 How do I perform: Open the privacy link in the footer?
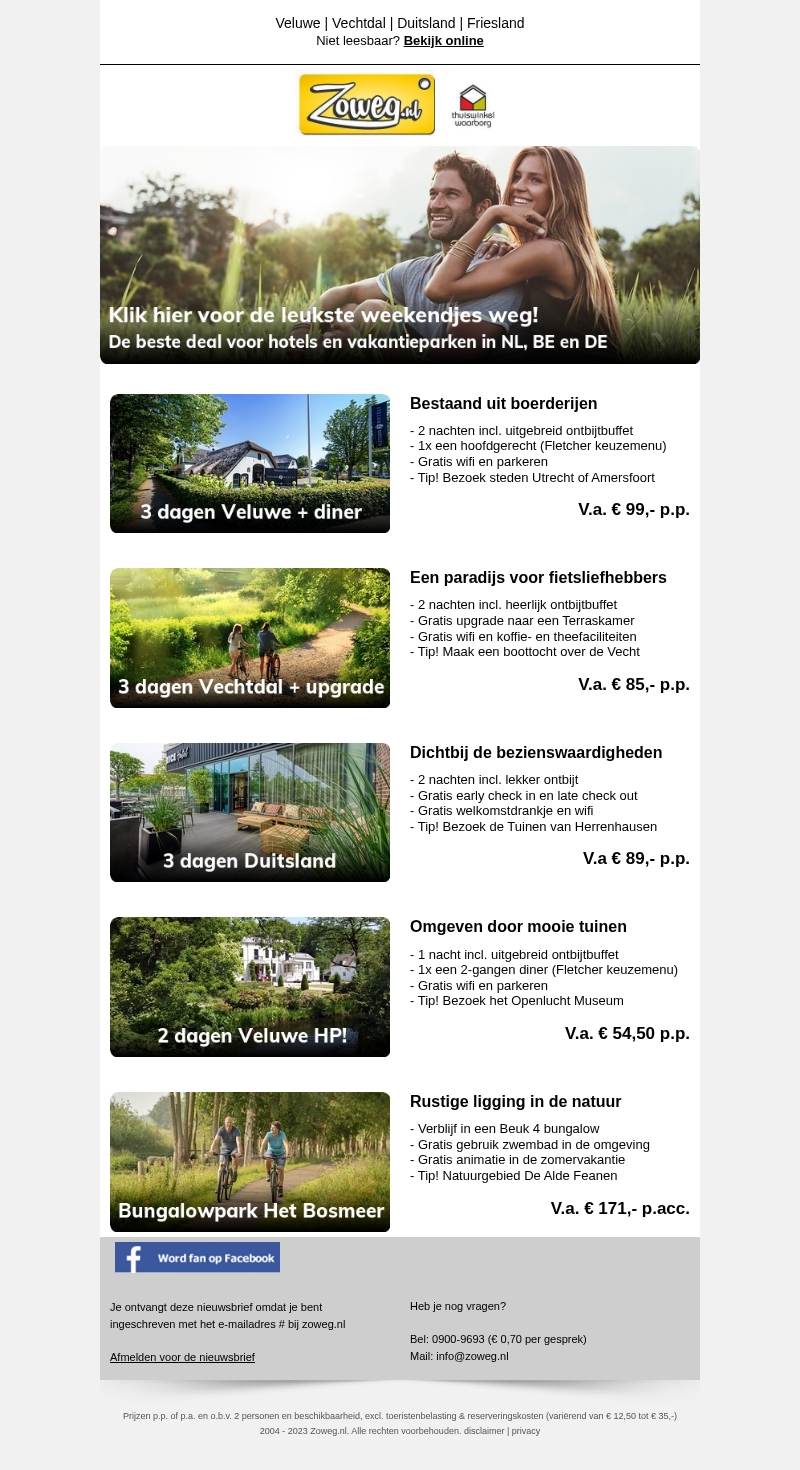click(x=526, y=1431)
